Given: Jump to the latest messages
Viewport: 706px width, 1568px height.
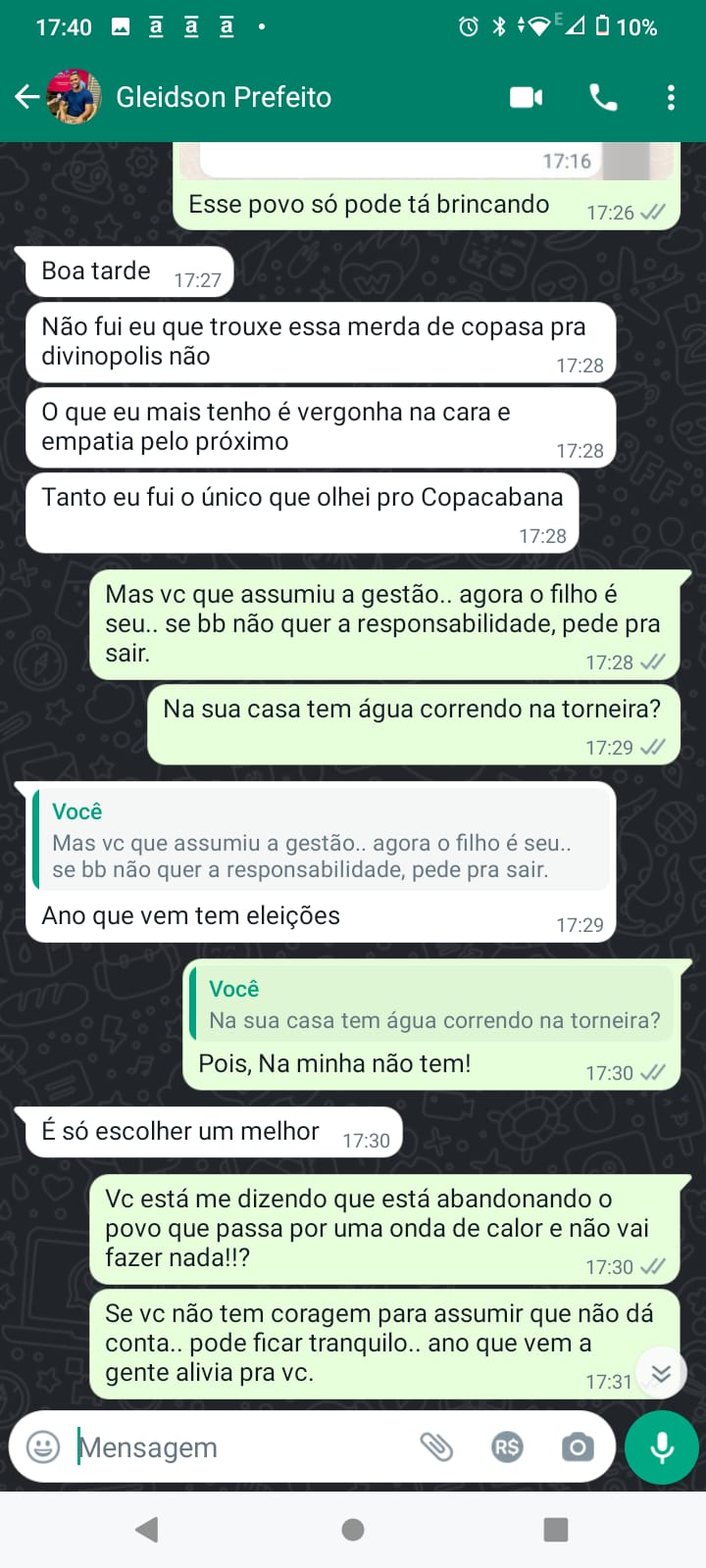Looking at the screenshot, I should pyautogui.click(x=661, y=1373).
